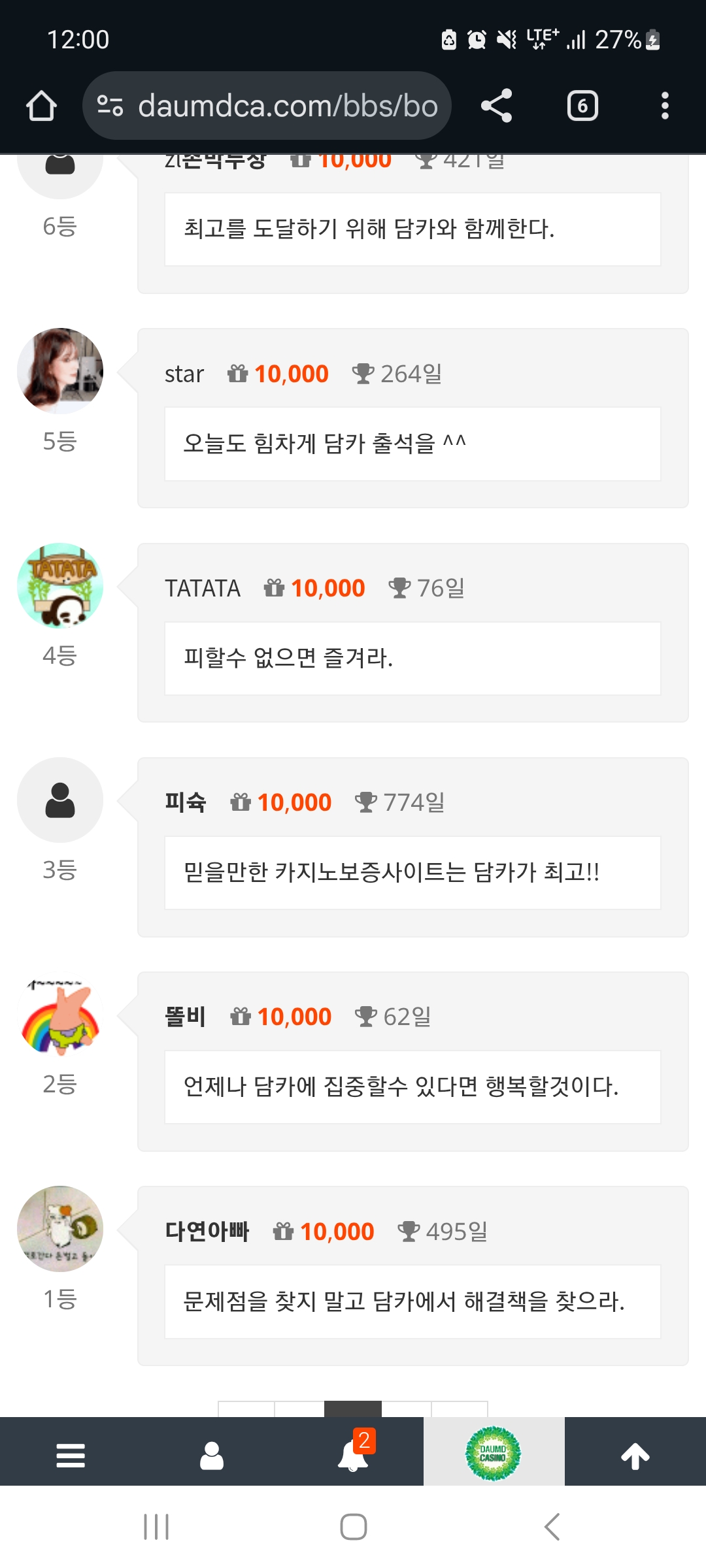
Task: Jump back to top with up arrow
Action: coord(635,1456)
